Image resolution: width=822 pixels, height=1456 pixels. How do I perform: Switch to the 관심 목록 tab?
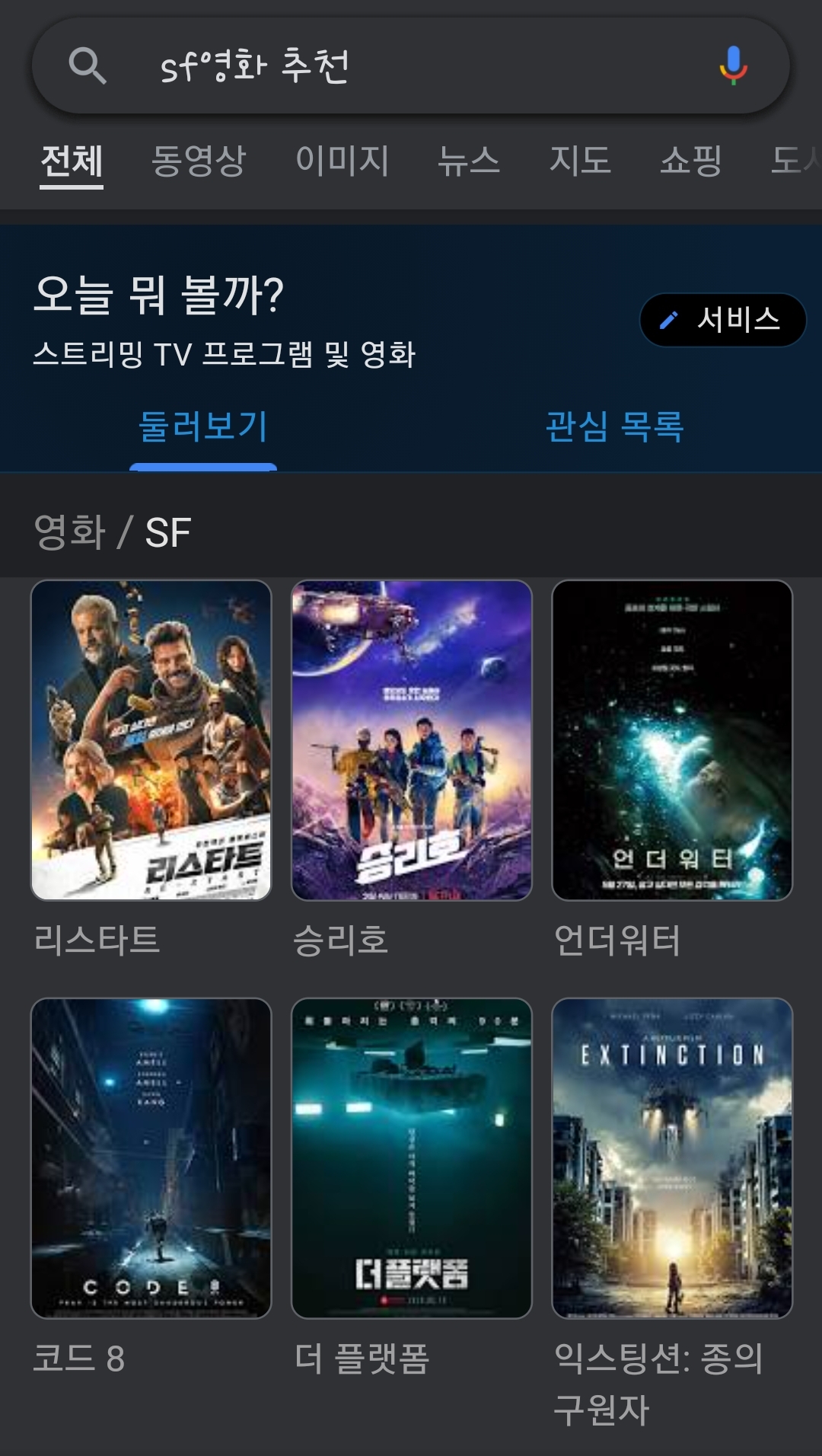coord(615,426)
